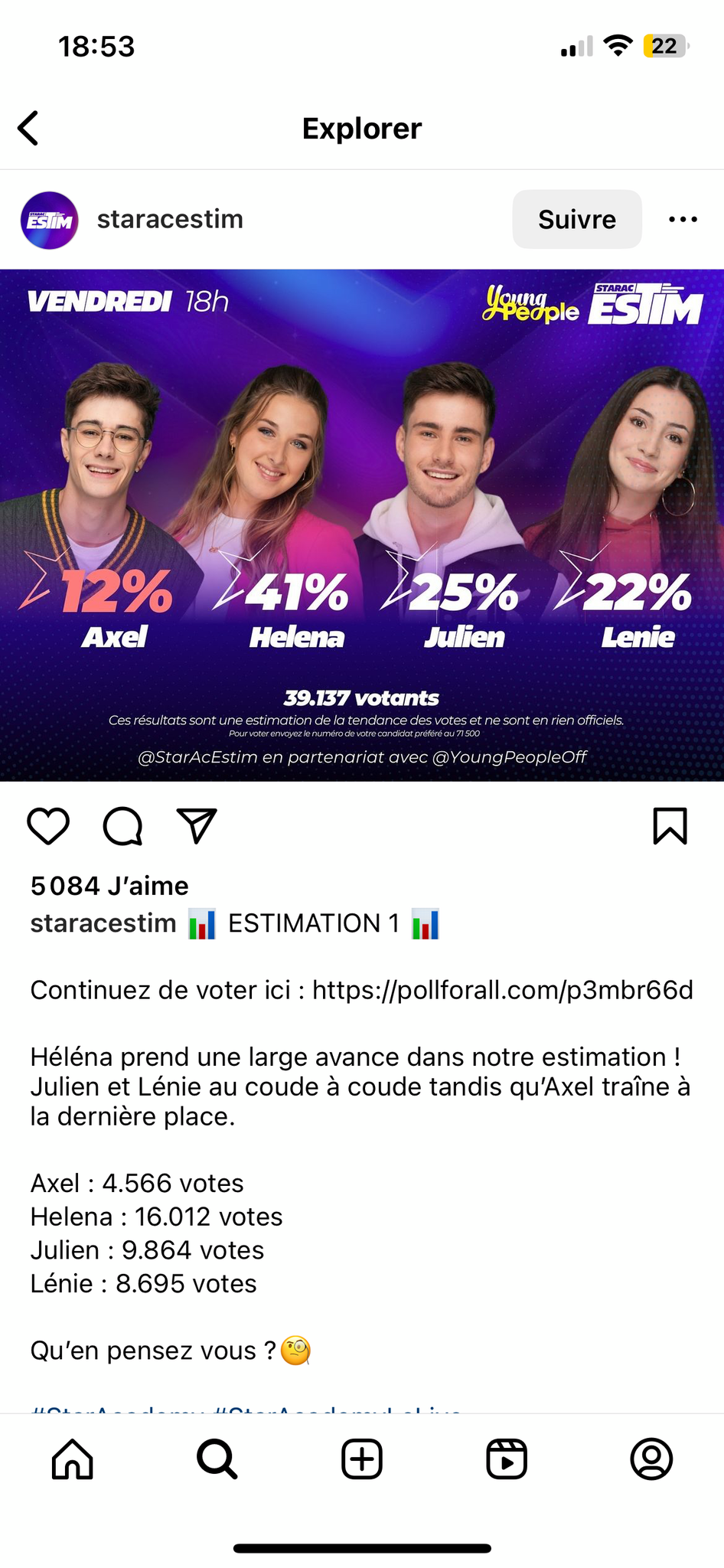Switch to the Reels tab
The image size is (724, 1568).
point(507,1459)
